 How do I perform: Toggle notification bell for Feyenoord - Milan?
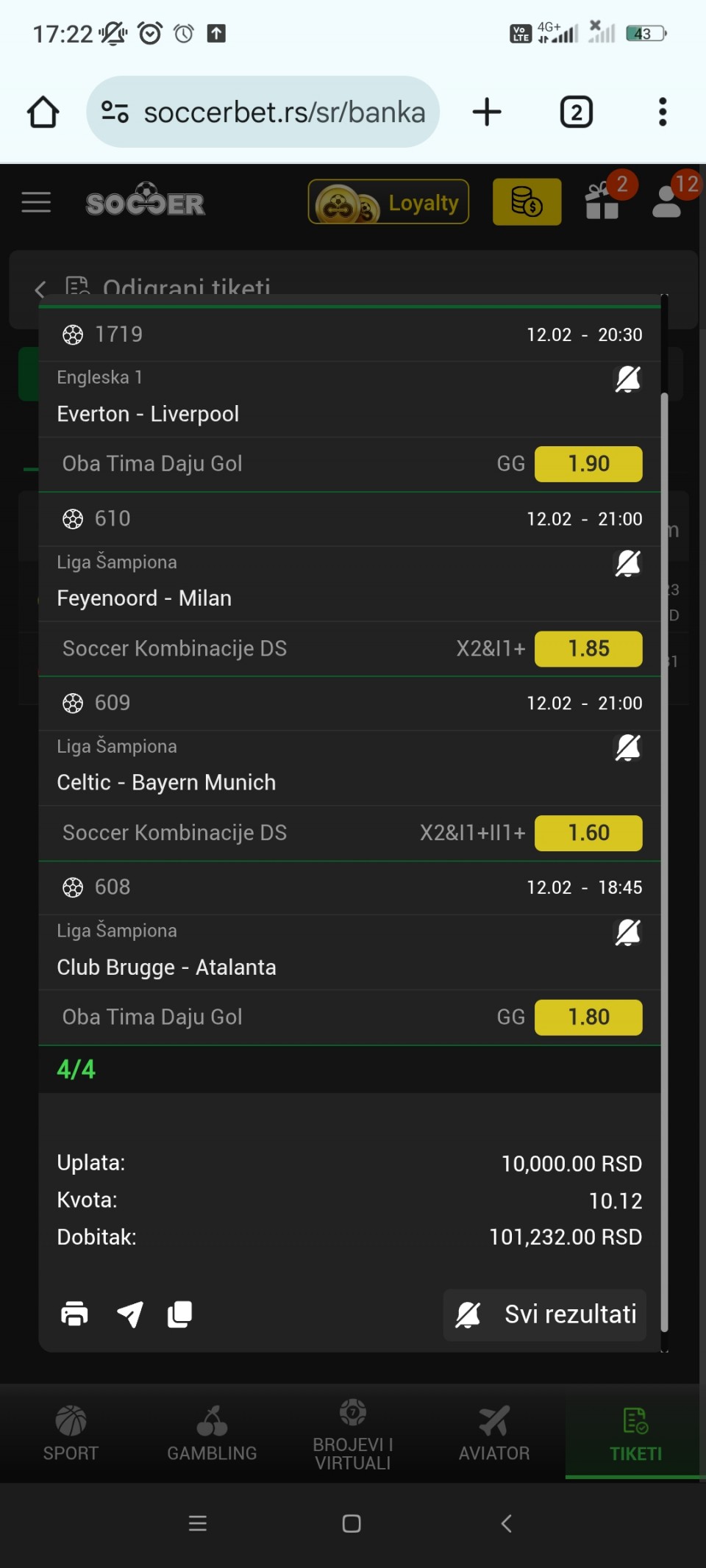click(628, 564)
